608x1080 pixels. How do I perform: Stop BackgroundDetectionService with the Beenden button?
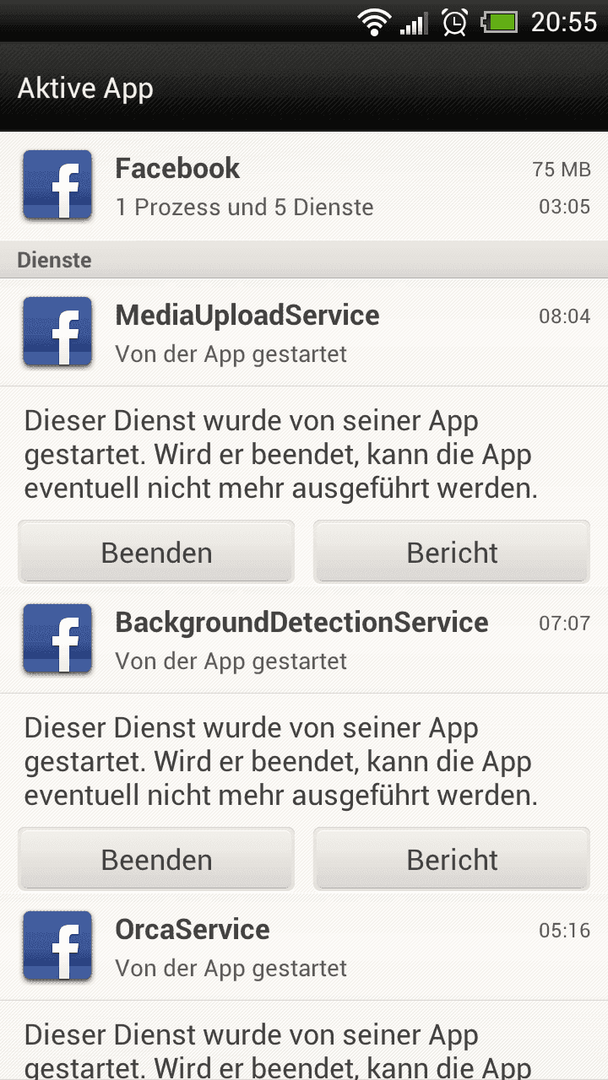point(156,860)
